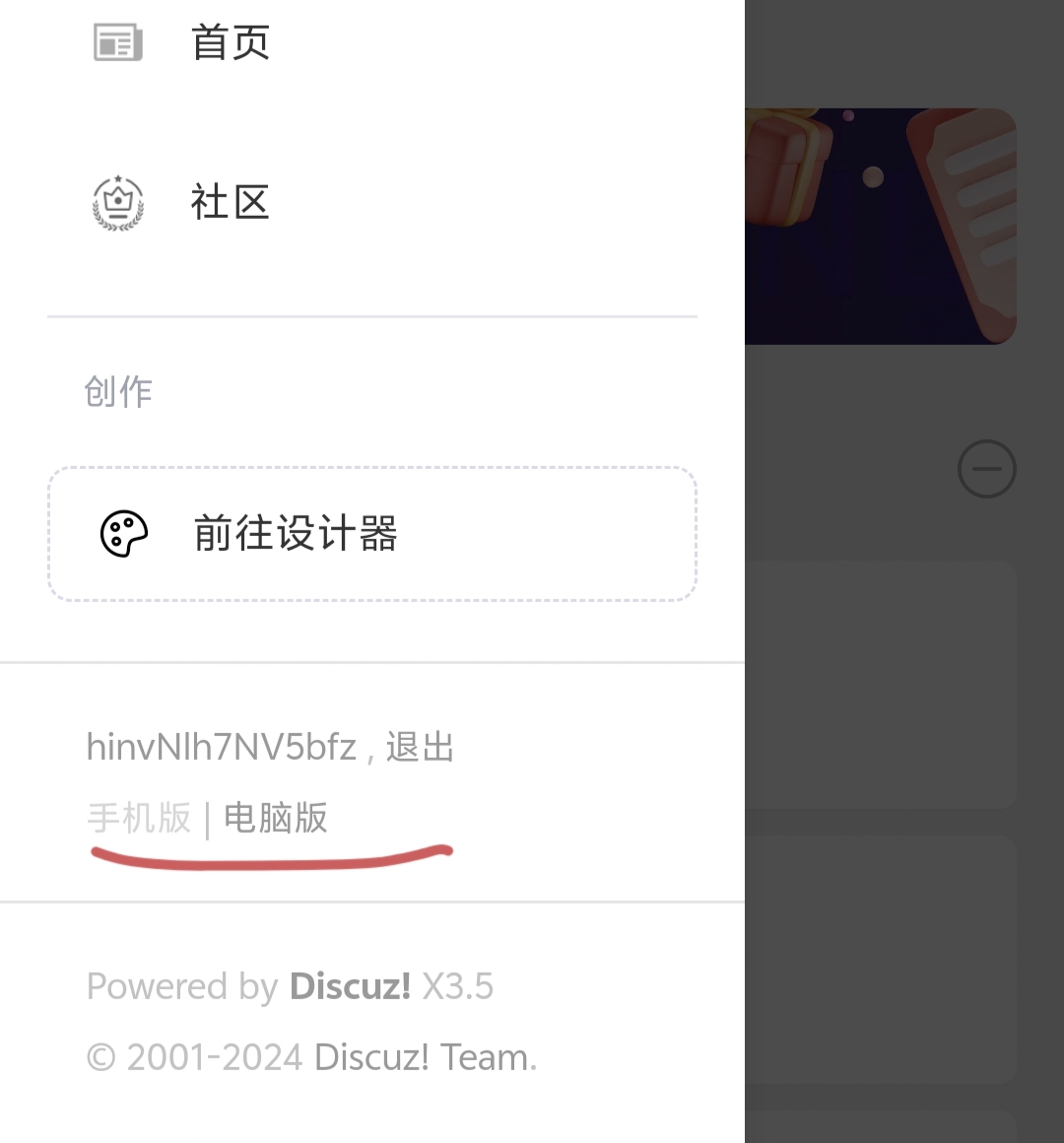Switch to the 电脑版 desktop version
The image size is (1064, 1143).
coord(276,818)
